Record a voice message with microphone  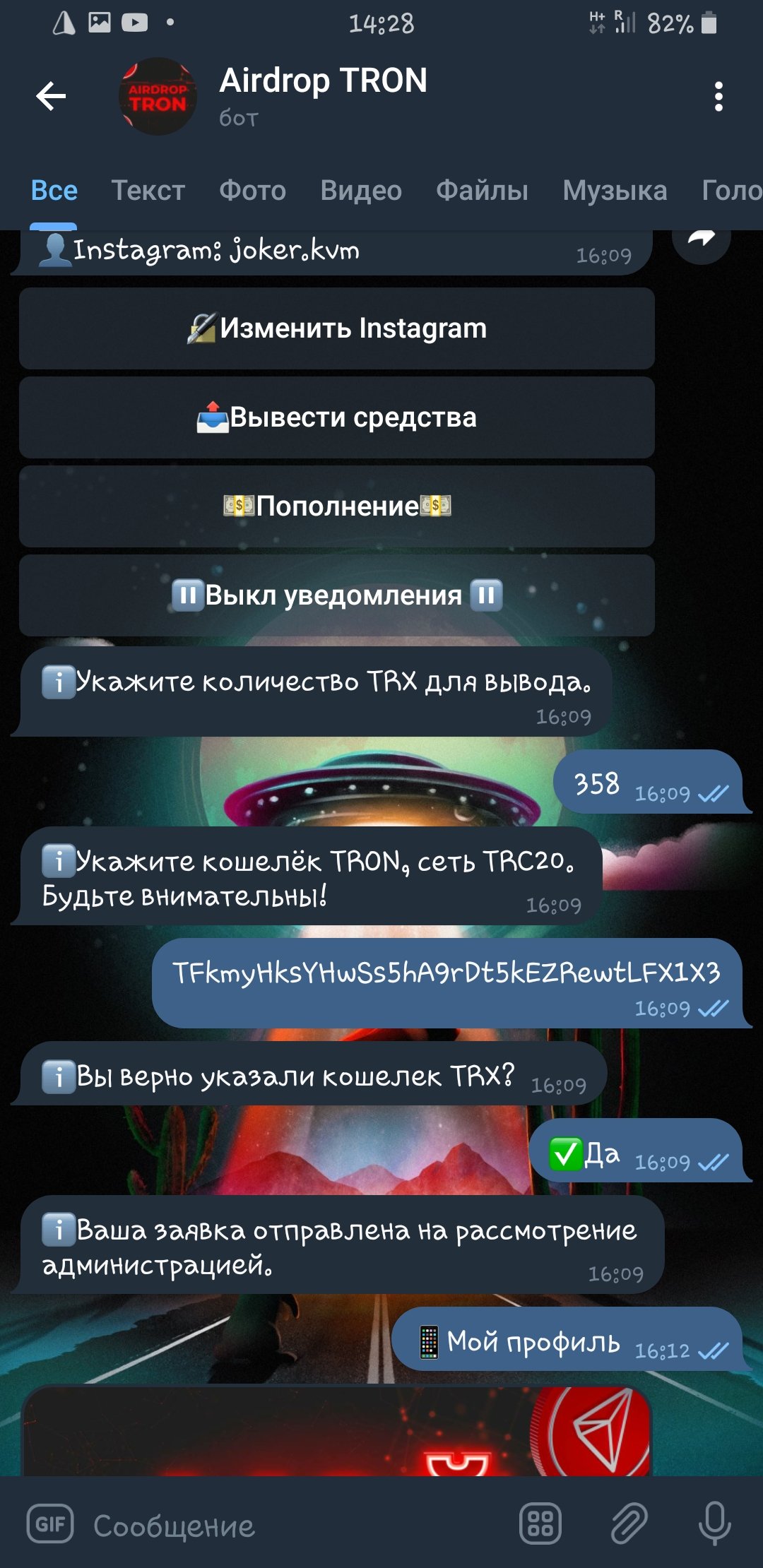(714, 1524)
